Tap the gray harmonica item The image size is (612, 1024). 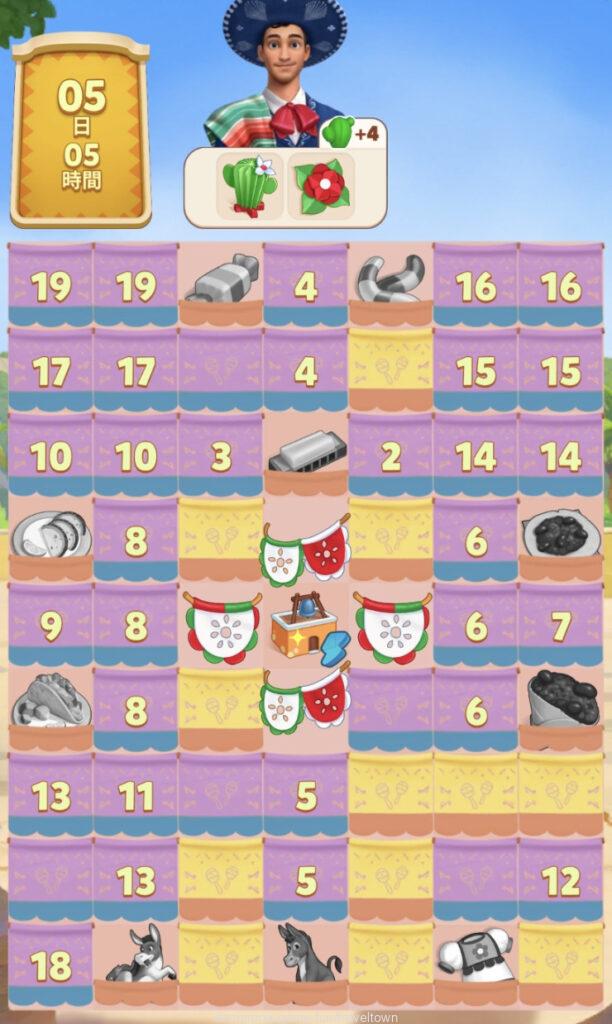click(x=306, y=453)
